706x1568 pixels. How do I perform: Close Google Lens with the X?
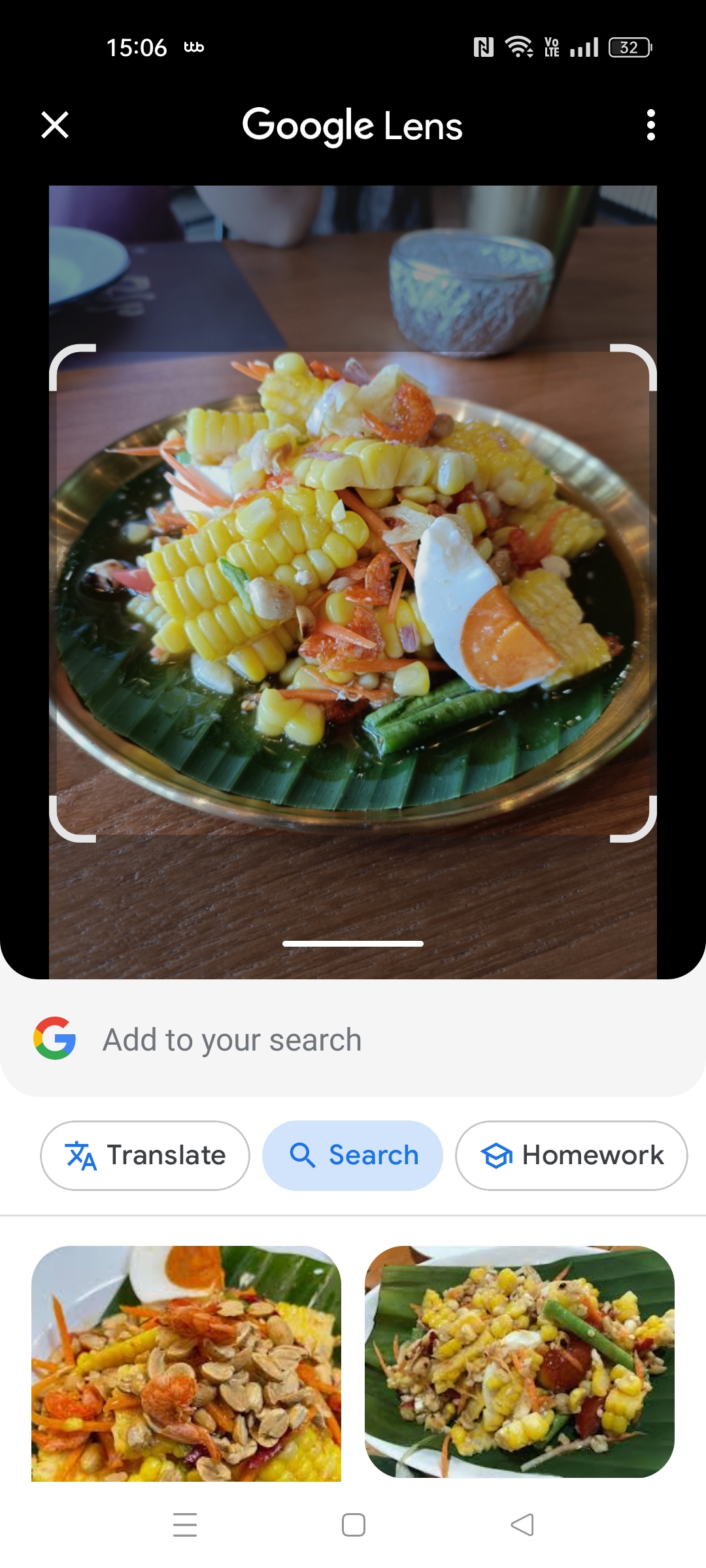pos(55,125)
